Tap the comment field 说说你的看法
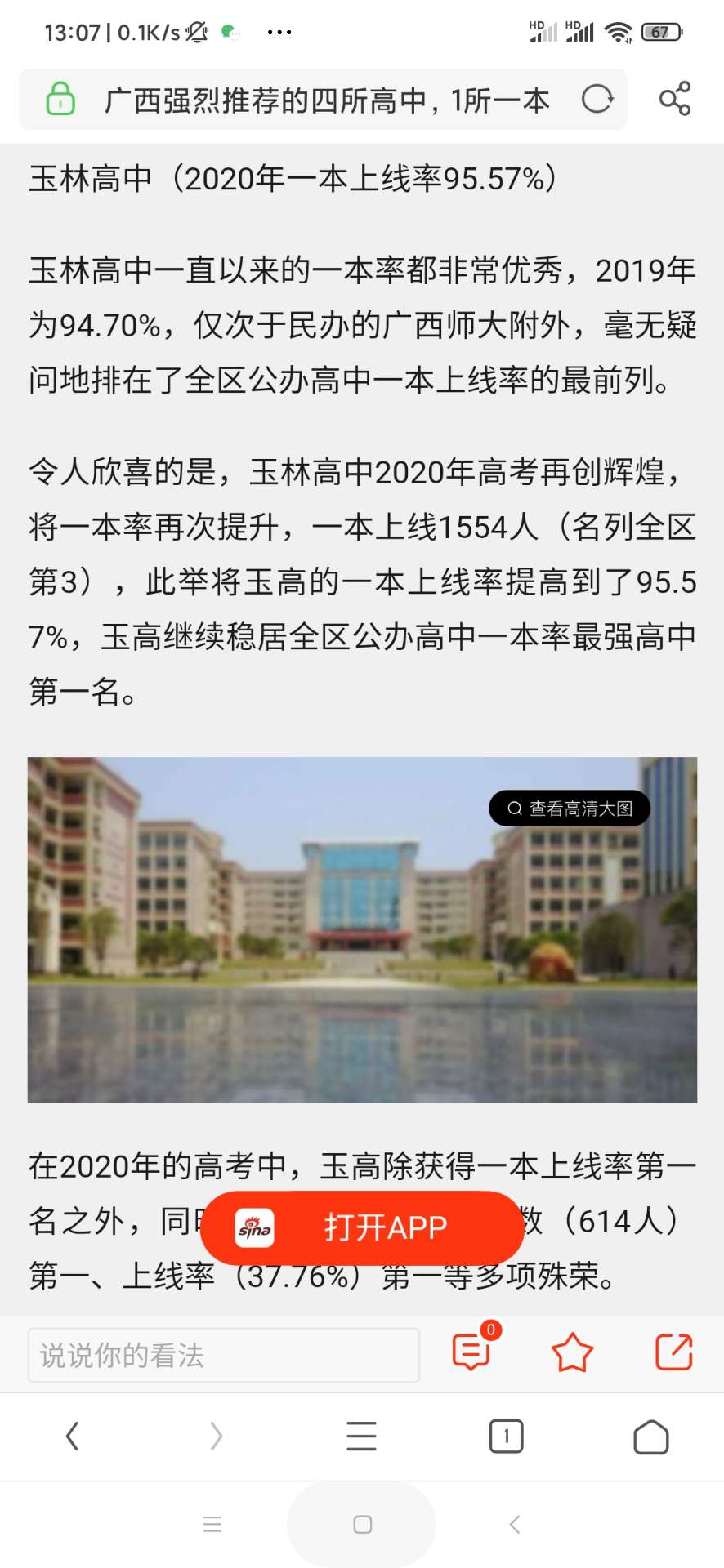724x1568 pixels. pyautogui.click(x=224, y=1355)
